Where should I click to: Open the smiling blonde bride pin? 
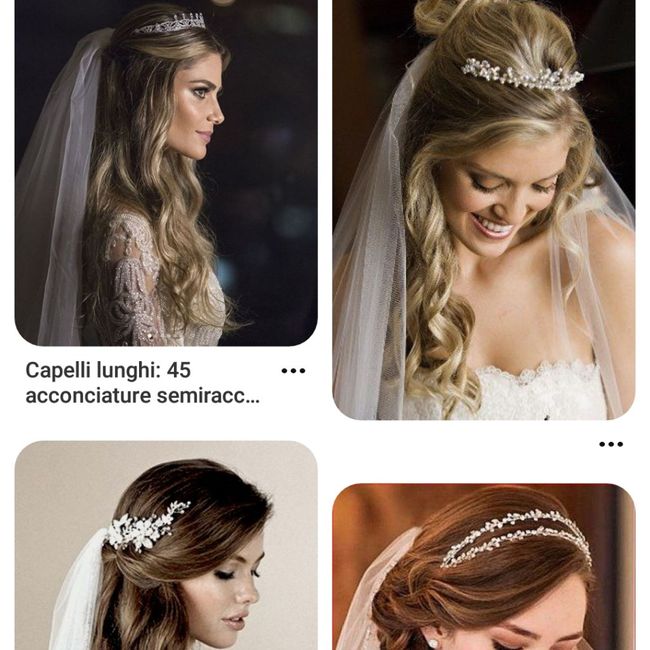point(484,210)
